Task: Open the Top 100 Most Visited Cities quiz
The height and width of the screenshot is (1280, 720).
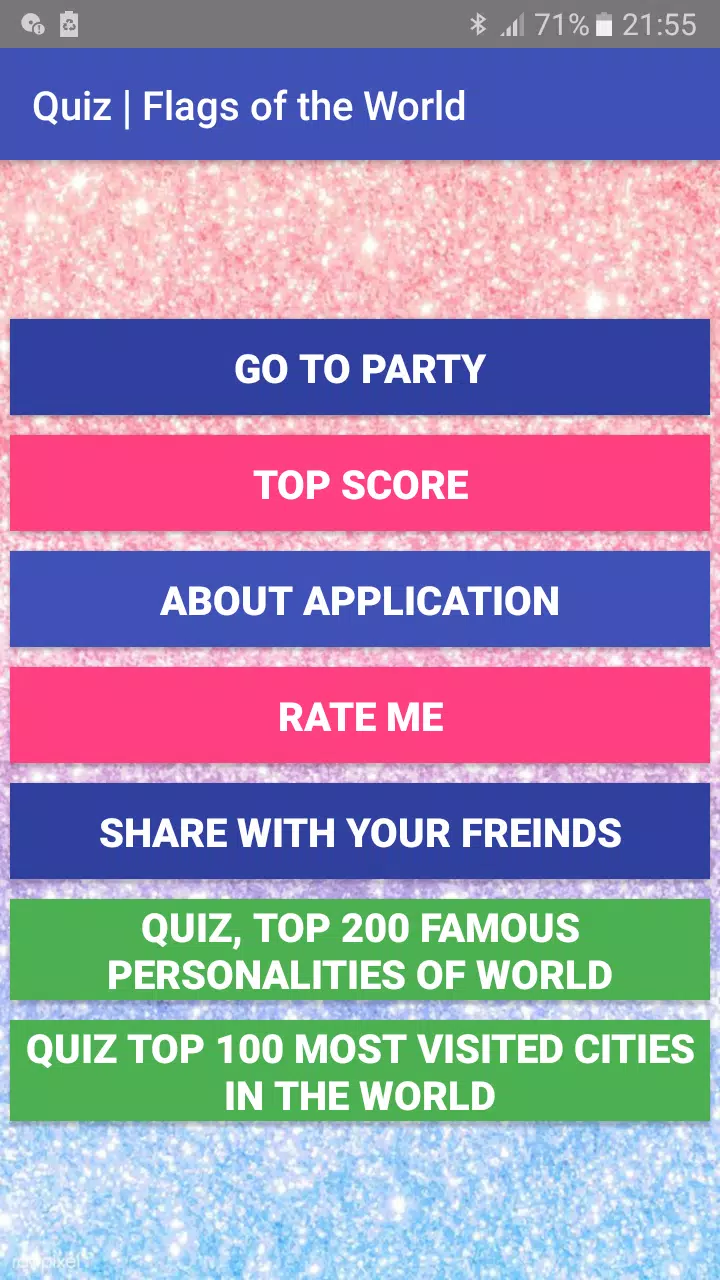Action: (x=360, y=1071)
